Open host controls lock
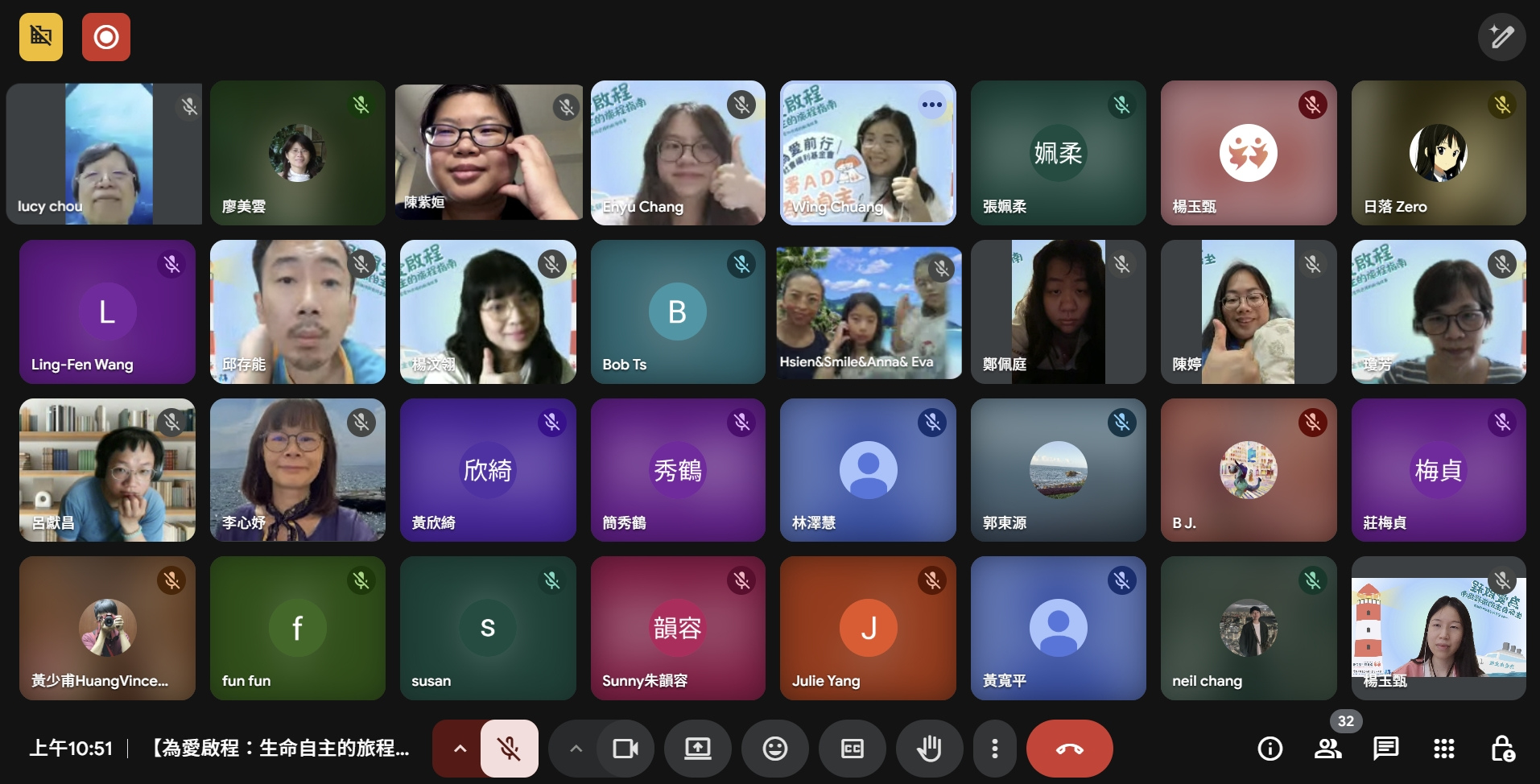The height and width of the screenshot is (784, 1540). (1502, 749)
